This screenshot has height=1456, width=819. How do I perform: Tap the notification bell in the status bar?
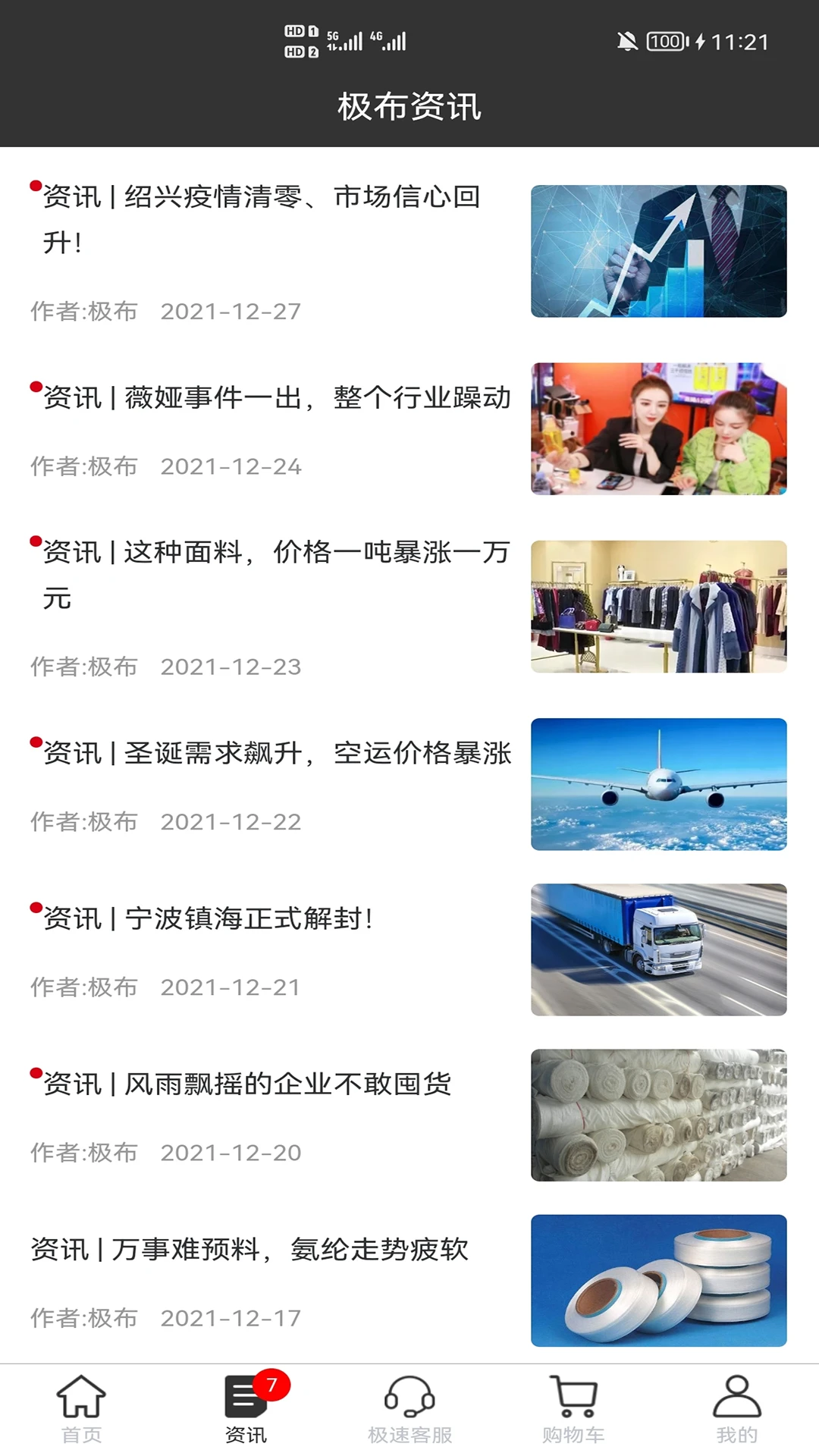point(628,39)
